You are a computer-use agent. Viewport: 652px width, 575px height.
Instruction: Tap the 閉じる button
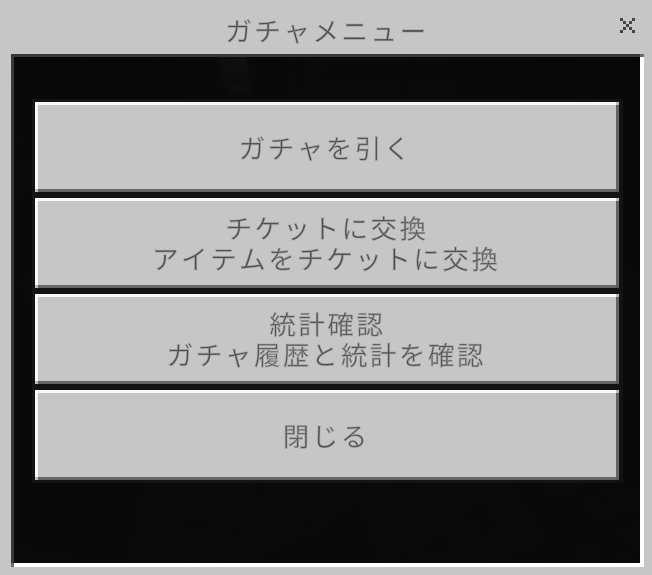pos(326,435)
